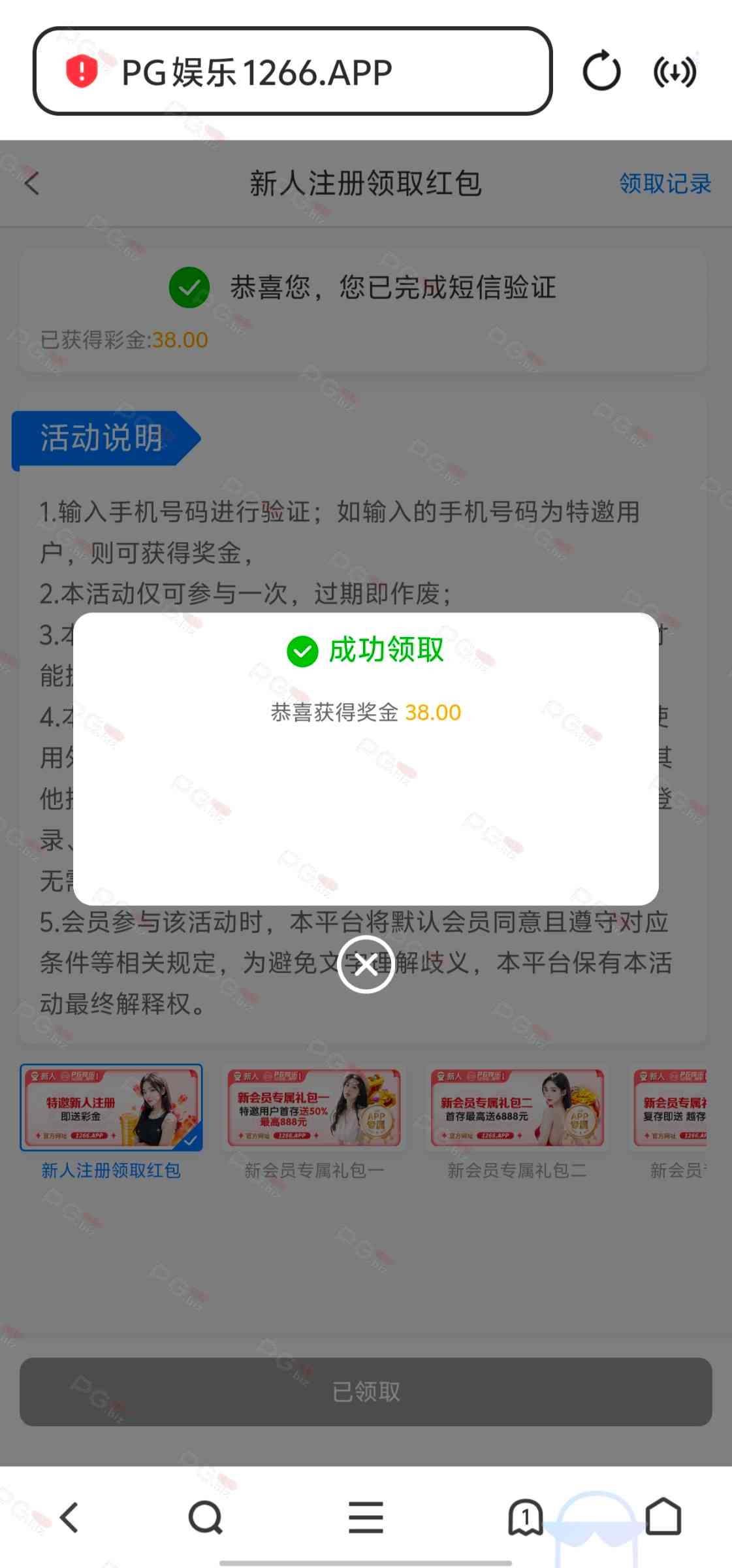Navigate back with the browser bottom arrow
Screen dimensions: 732x1568
coord(69,1517)
